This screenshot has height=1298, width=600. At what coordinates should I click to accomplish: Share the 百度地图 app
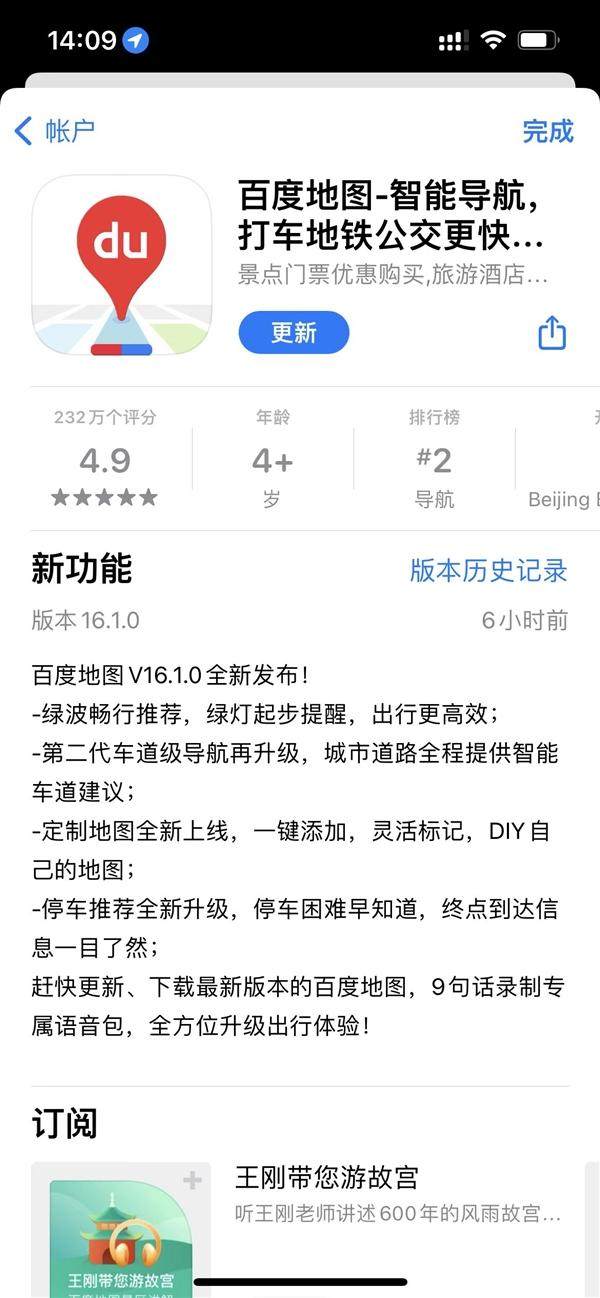(x=552, y=333)
